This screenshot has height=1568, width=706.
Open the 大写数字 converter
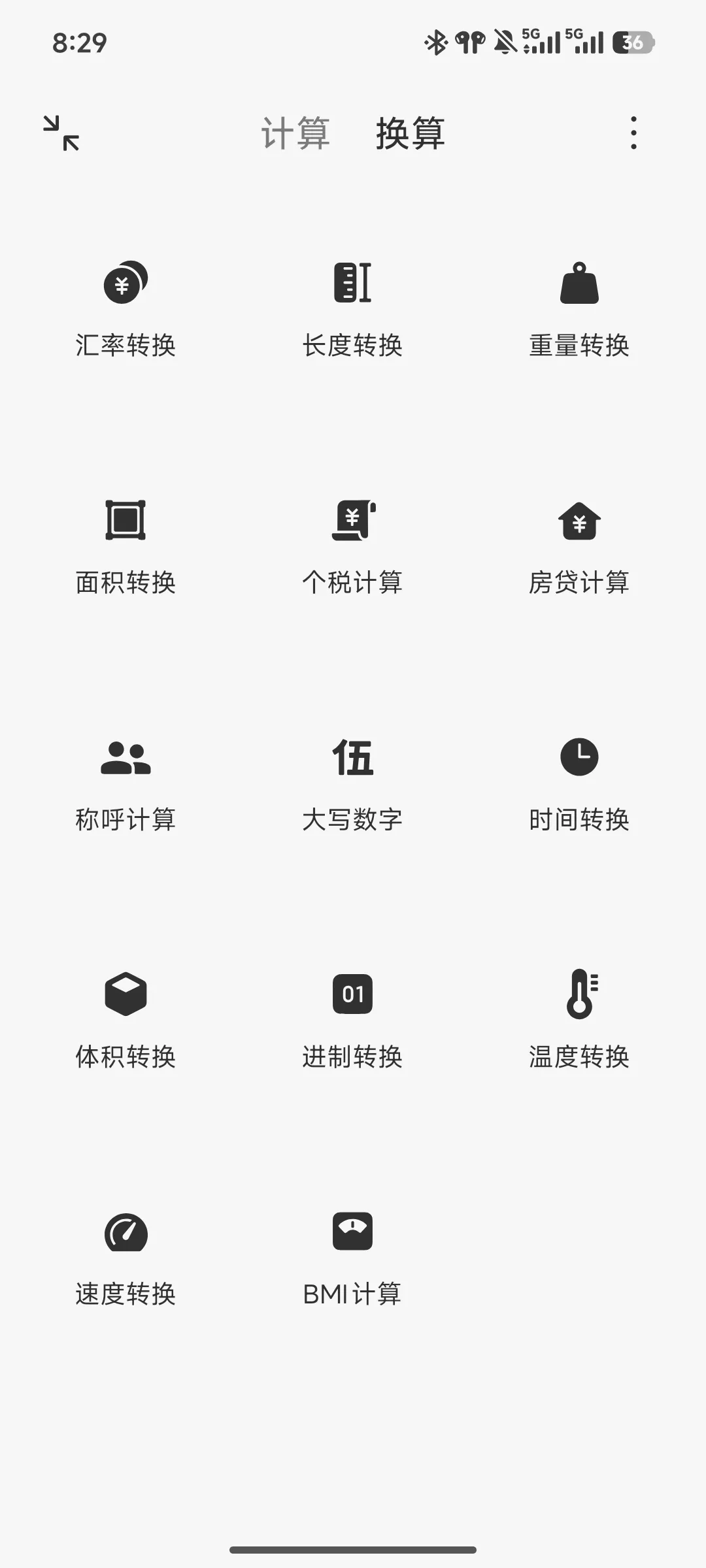click(352, 783)
